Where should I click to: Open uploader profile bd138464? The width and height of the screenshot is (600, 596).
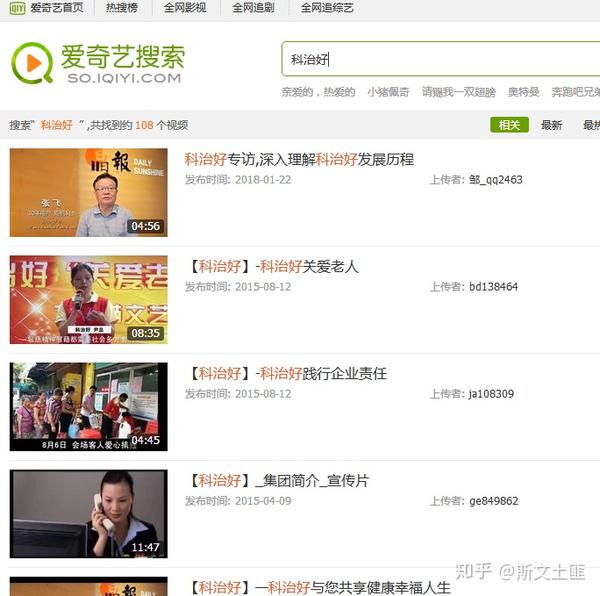493,287
